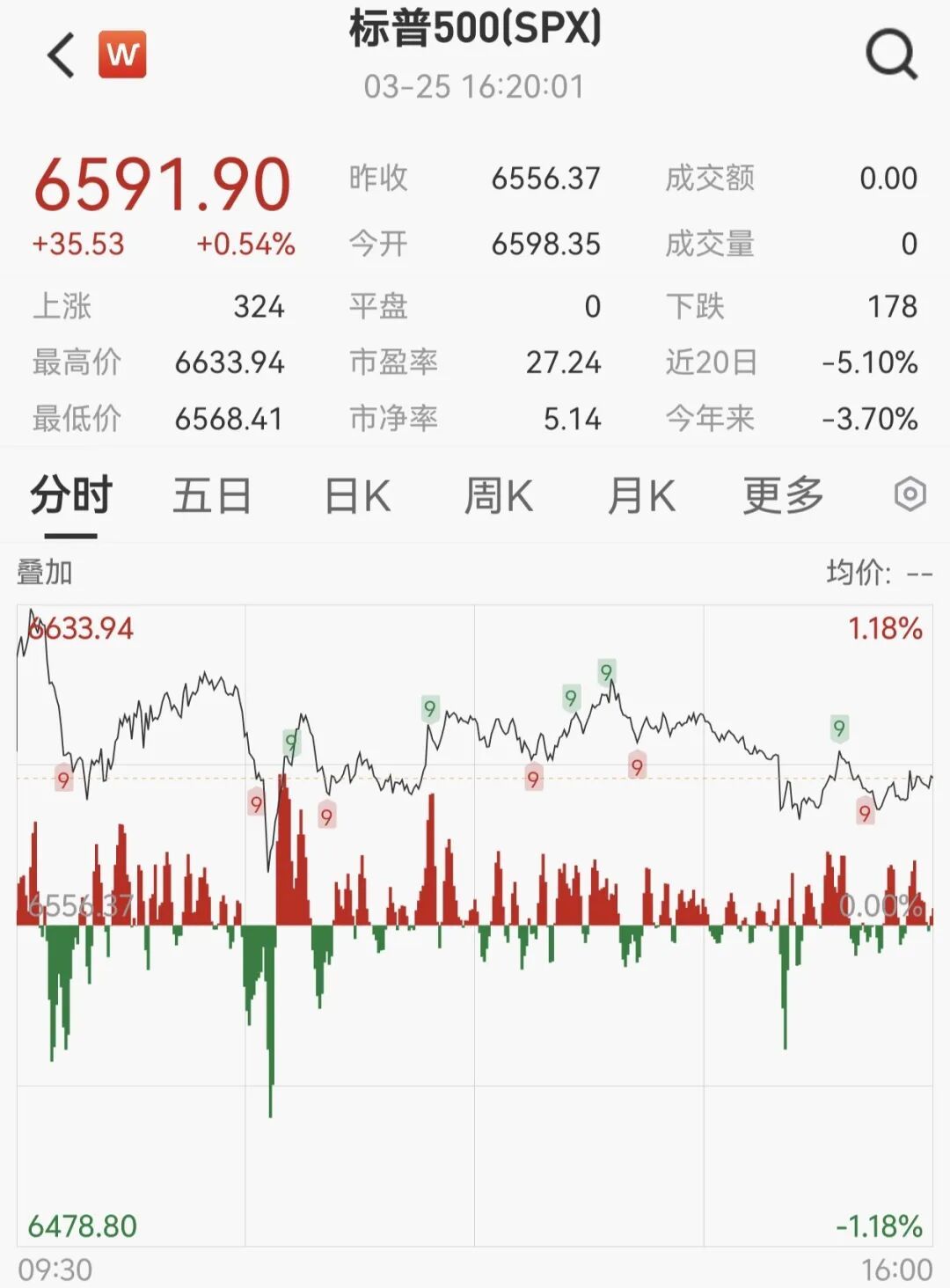Switch to the 周K chart tab
950x1288 pixels.
point(498,495)
